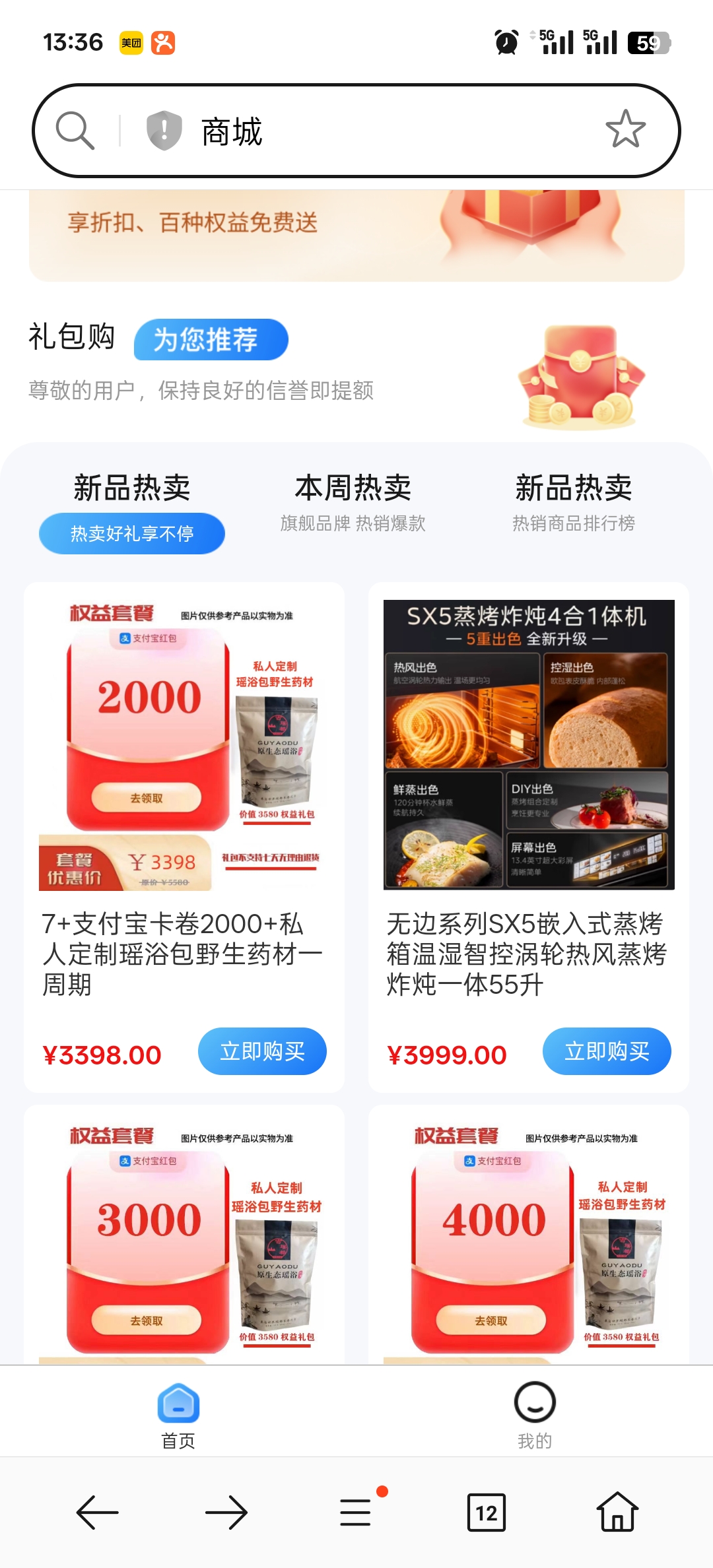Open the site security shield icon
The height and width of the screenshot is (1568, 713).
pos(164,130)
